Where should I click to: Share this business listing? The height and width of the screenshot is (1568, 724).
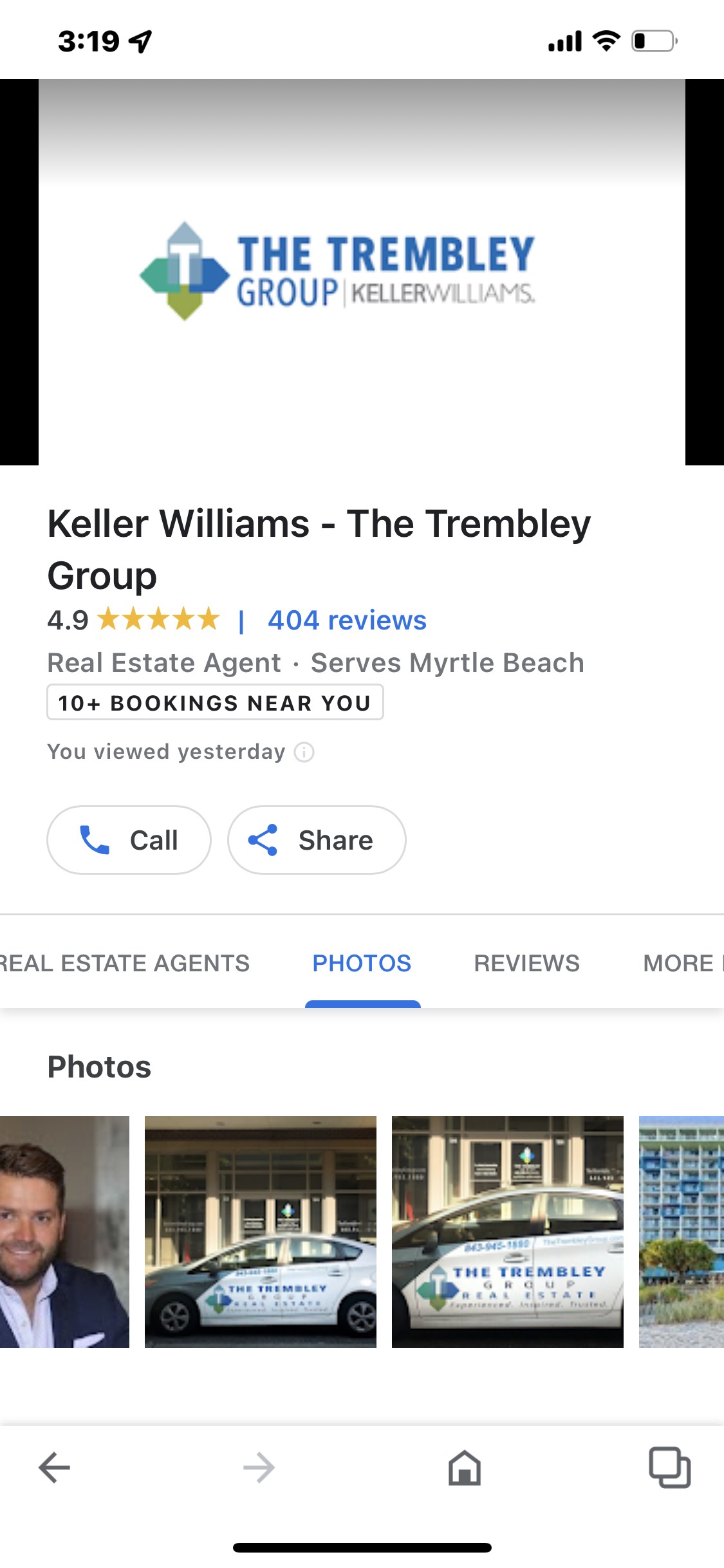[x=316, y=840]
